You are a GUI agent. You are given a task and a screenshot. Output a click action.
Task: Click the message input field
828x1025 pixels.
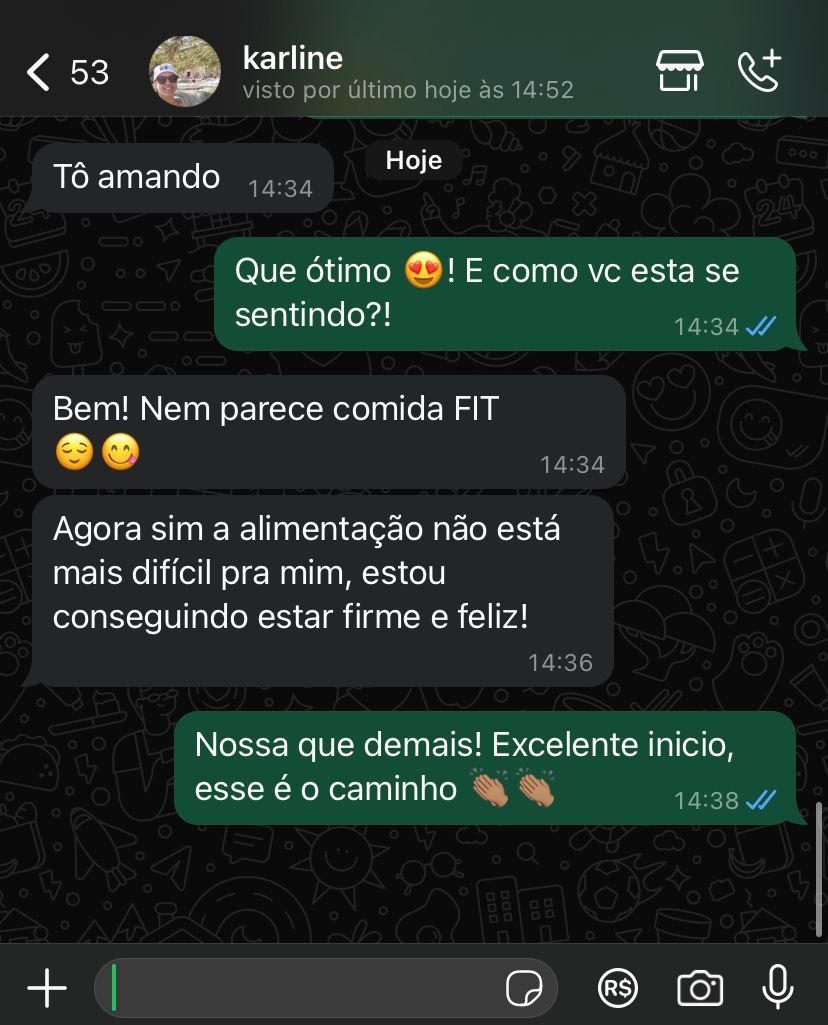coord(300,987)
